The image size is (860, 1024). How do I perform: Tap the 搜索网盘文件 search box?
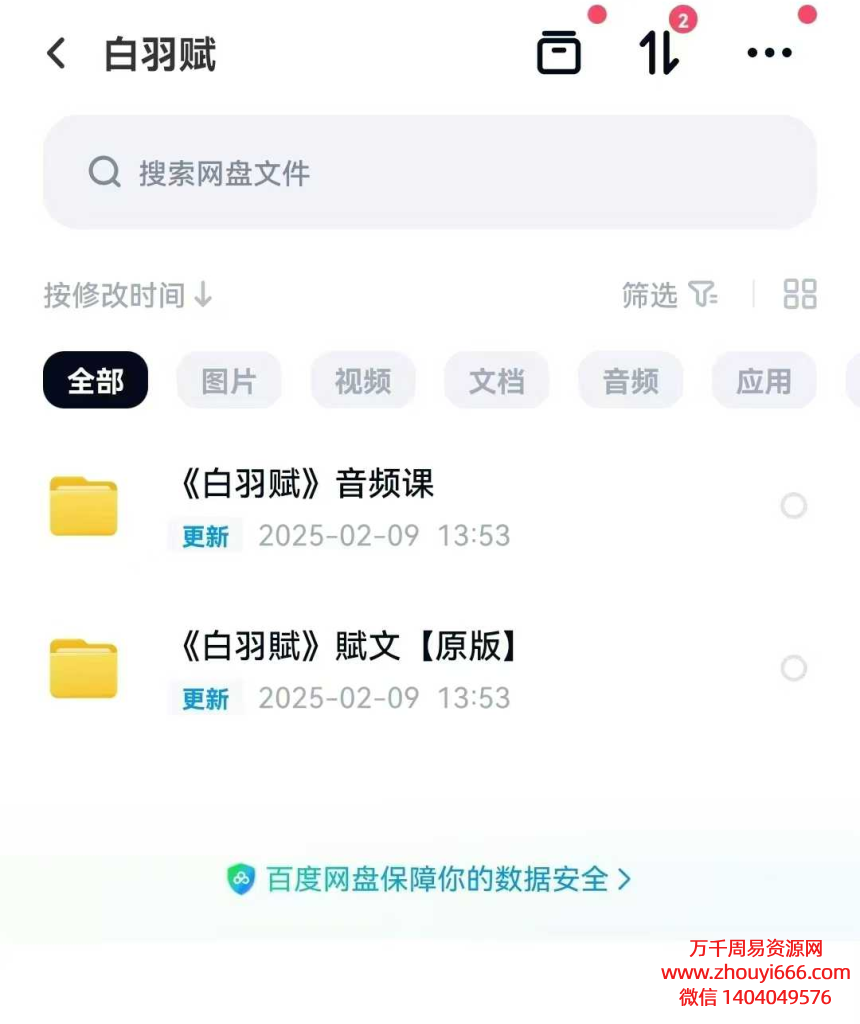(430, 173)
